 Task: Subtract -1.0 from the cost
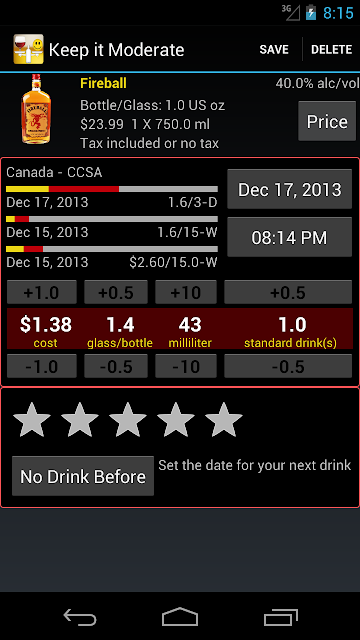pos(42,366)
